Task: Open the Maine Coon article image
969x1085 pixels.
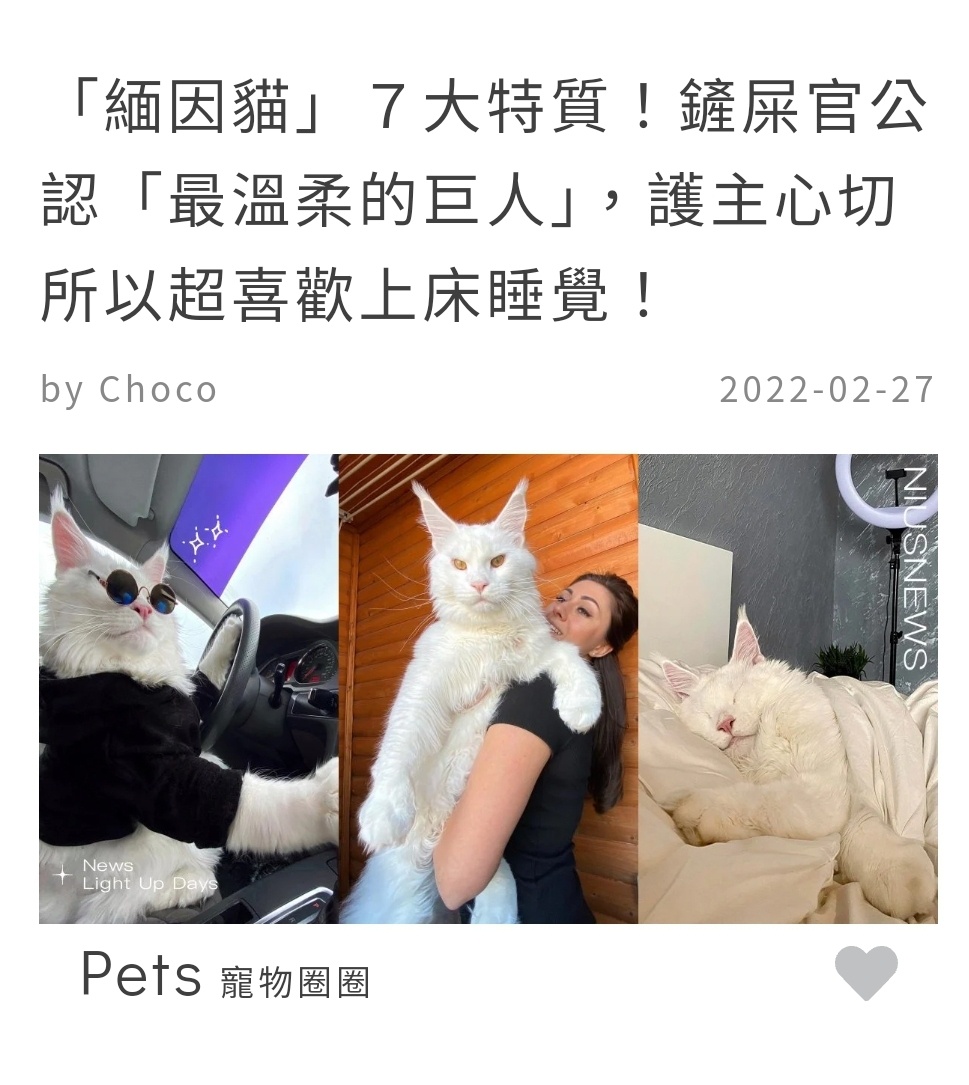Action: [x=488, y=688]
